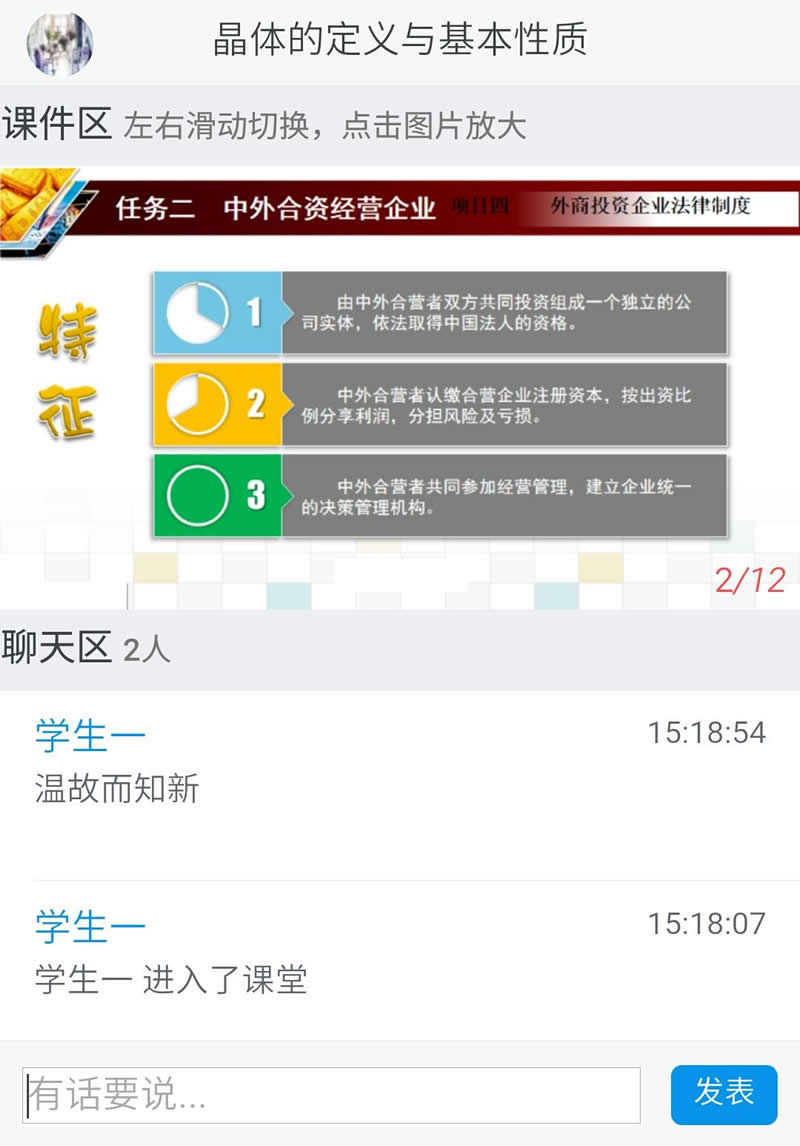Open the profile avatar at top left
The height and width of the screenshot is (1146, 800).
(x=60, y=43)
